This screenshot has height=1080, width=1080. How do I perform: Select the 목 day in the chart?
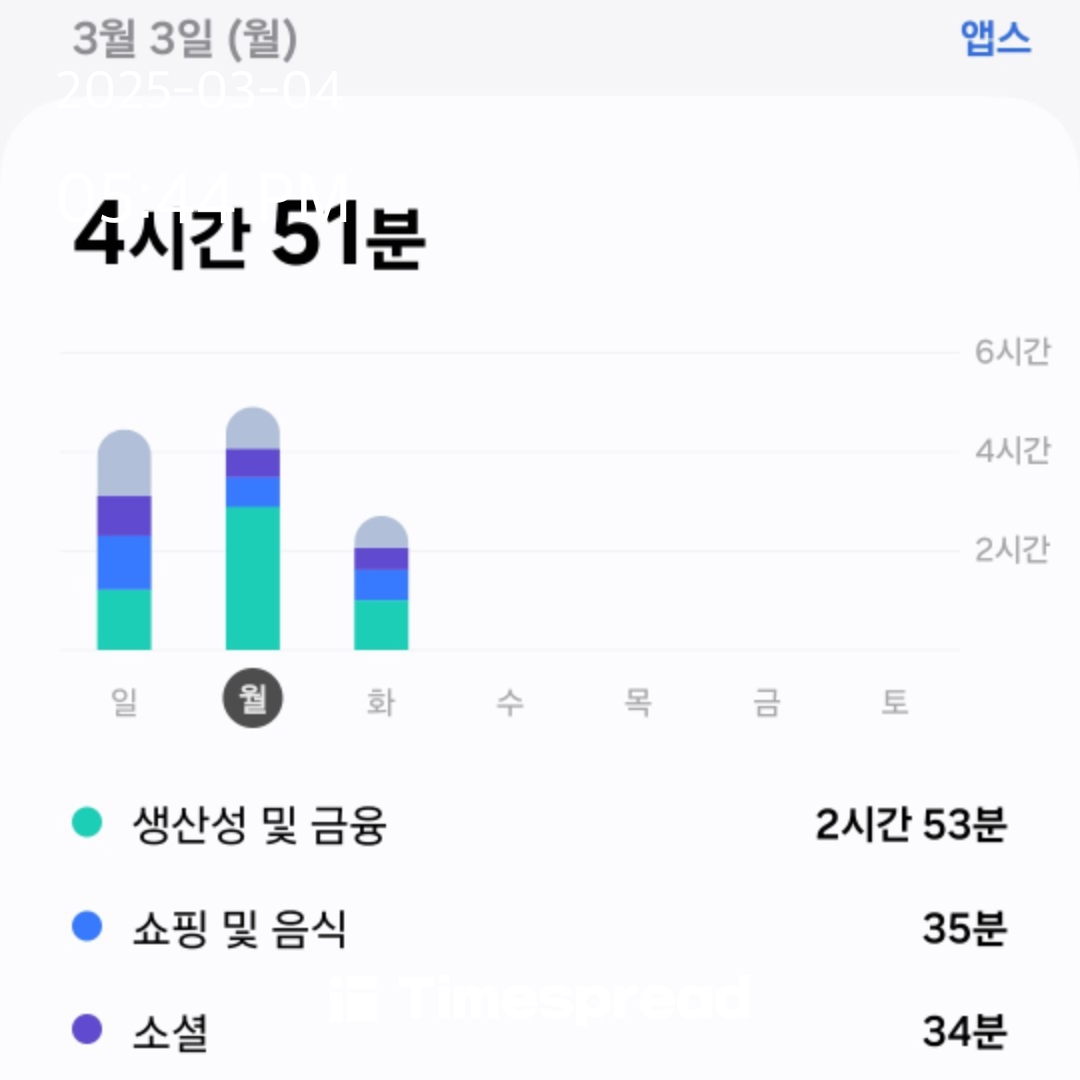[x=638, y=702]
